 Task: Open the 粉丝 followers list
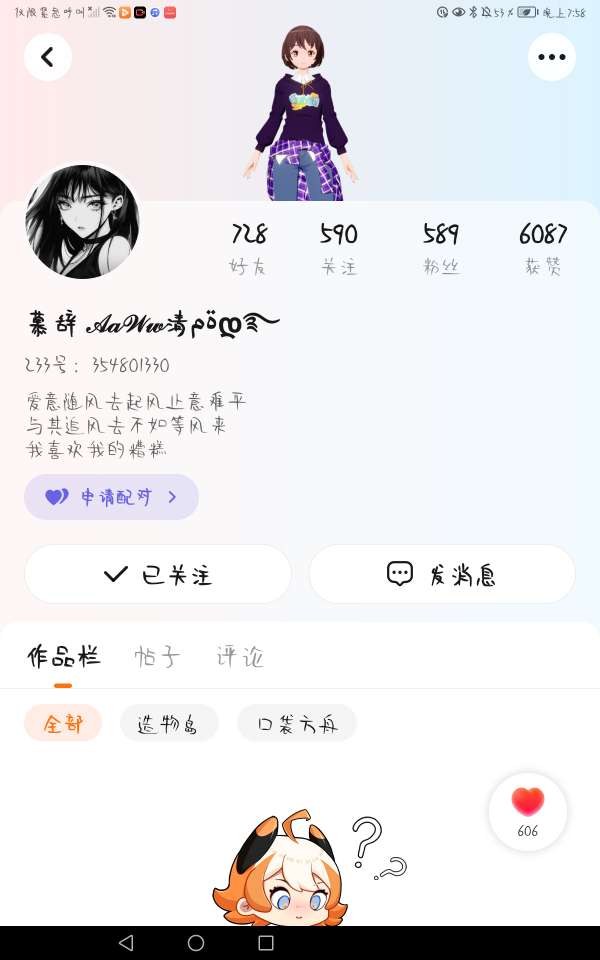[440, 248]
